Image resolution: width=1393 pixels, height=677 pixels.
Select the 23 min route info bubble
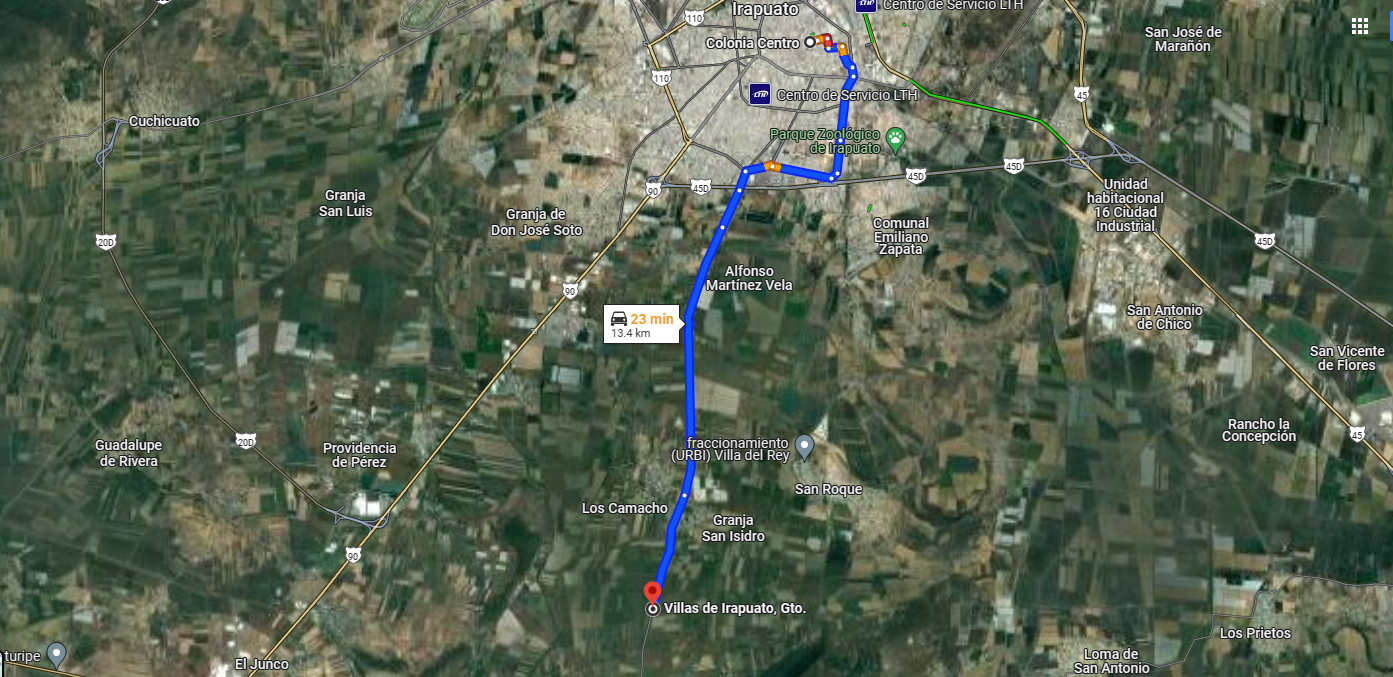point(643,324)
